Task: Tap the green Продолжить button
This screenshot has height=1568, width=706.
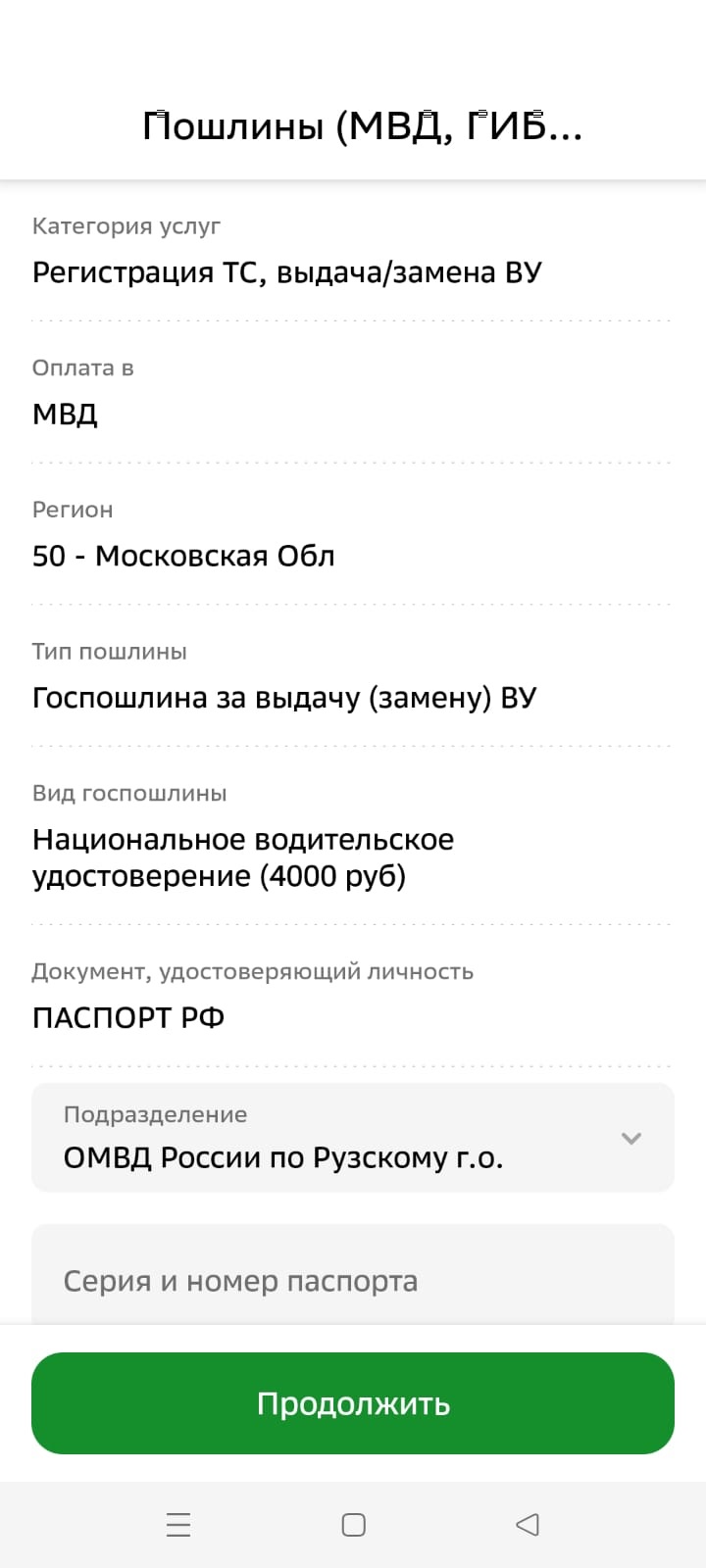Action: tap(353, 1403)
